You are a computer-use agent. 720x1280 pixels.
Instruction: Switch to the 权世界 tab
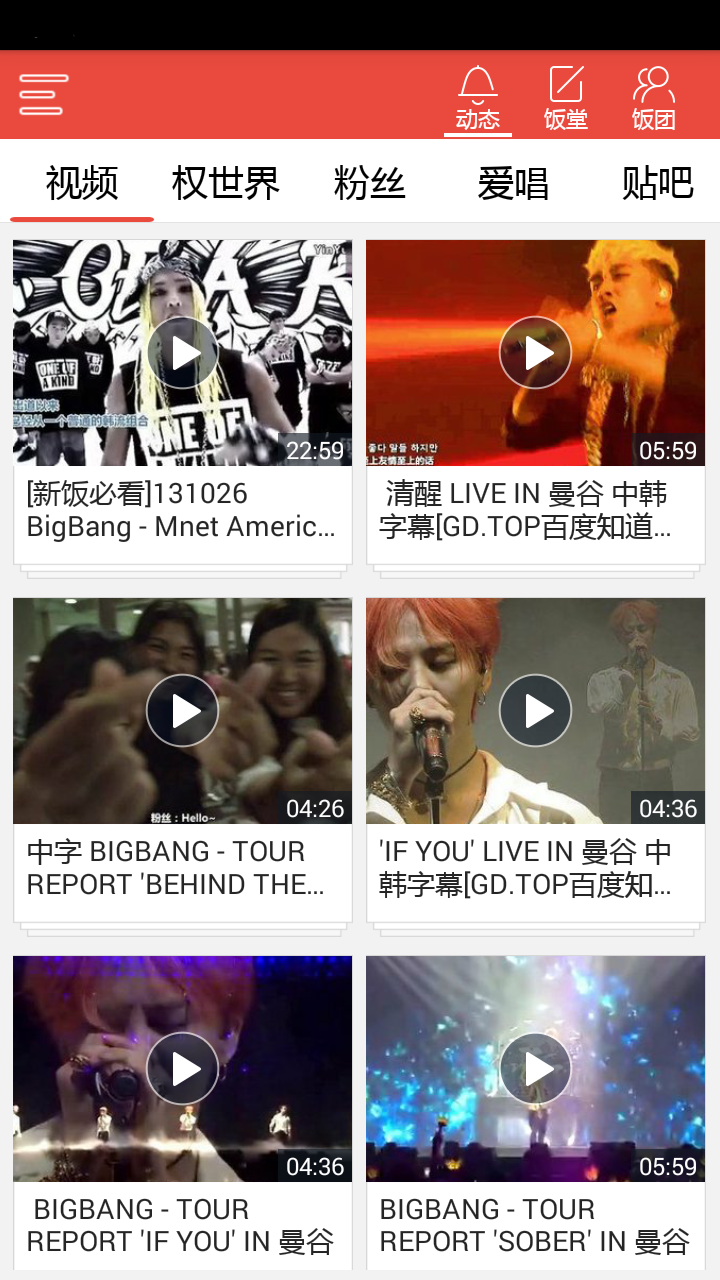click(226, 184)
